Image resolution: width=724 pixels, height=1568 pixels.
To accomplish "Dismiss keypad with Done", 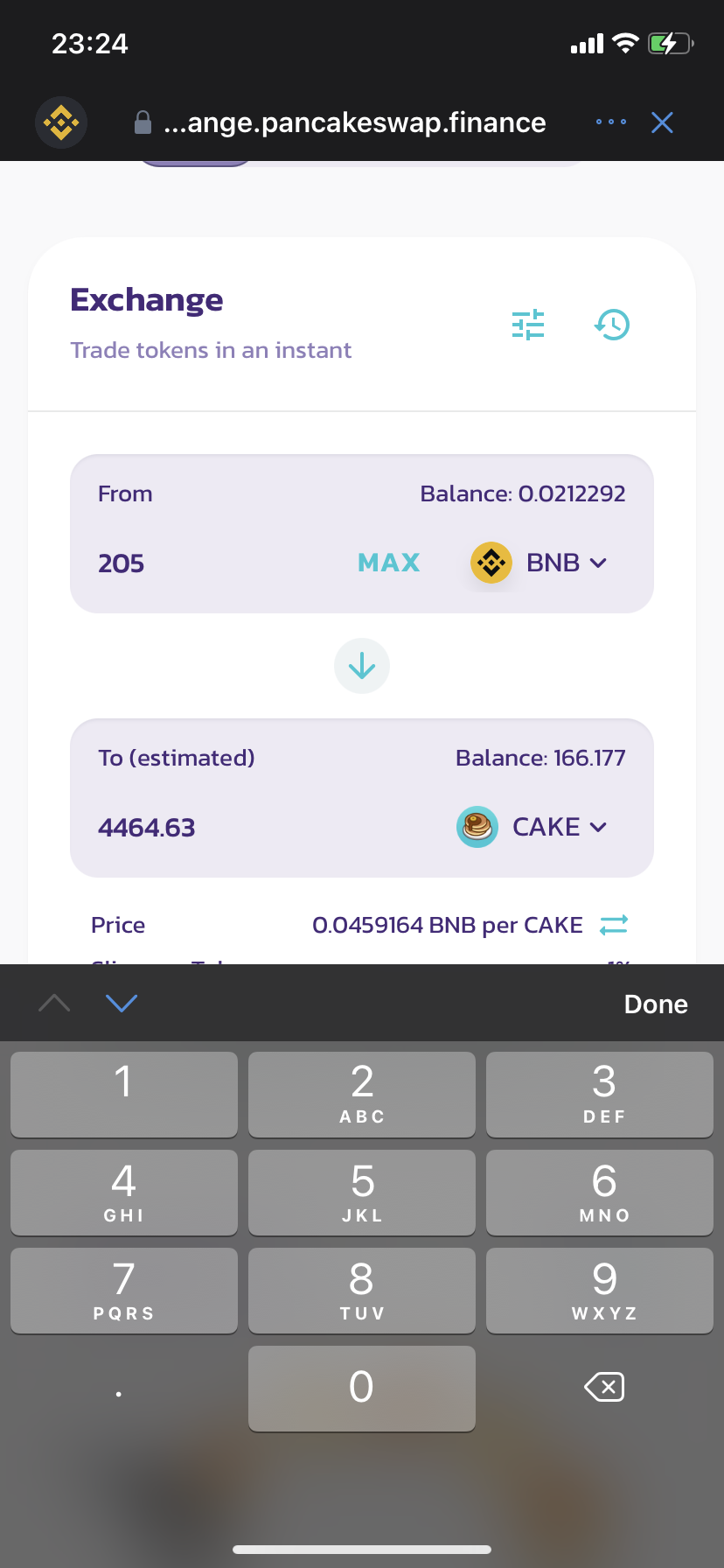I will coord(656,1004).
